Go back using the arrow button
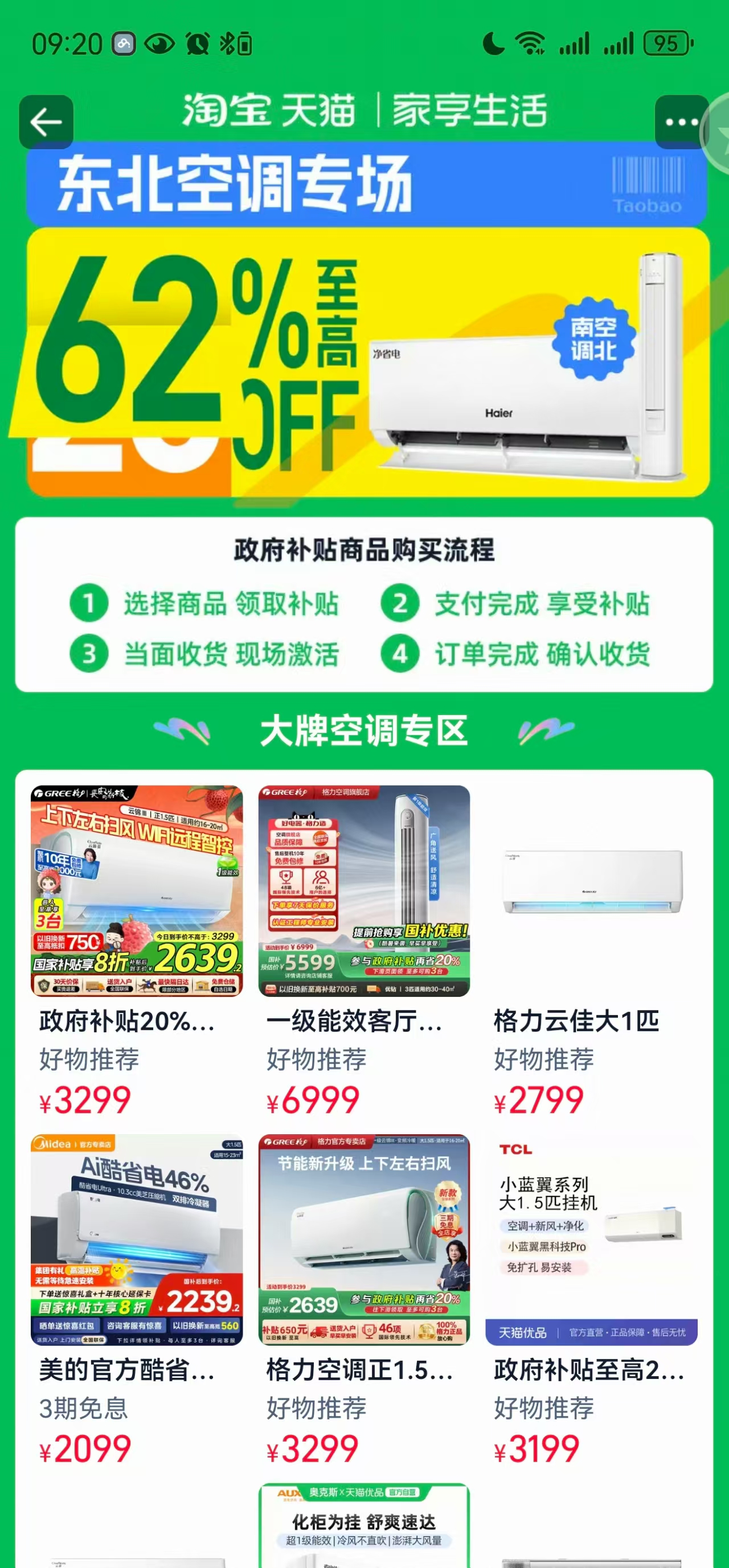This screenshot has height=1568, width=729. point(46,122)
